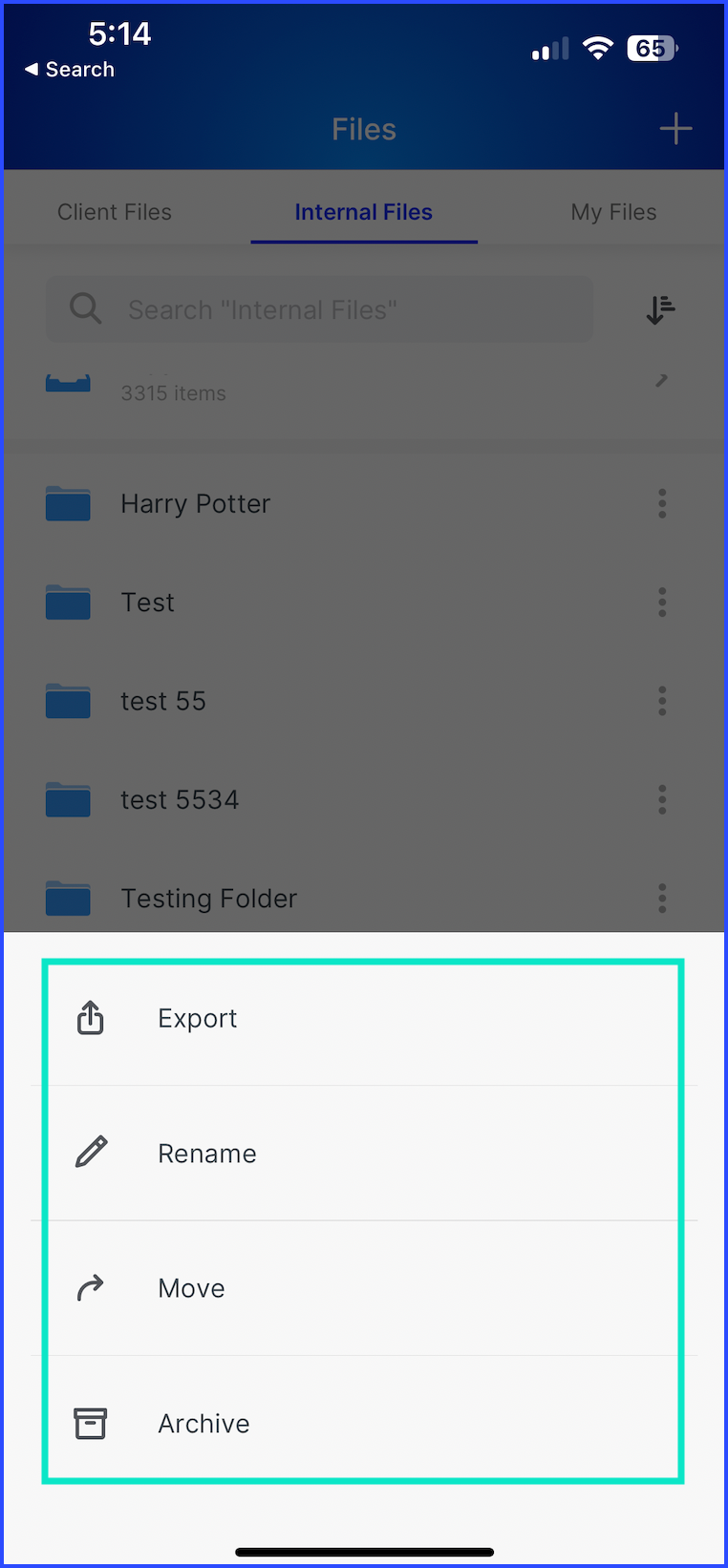Viewport: 728px width, 1568px height.
Task: Switch to the My Files tab
Action: pos(613,212)
